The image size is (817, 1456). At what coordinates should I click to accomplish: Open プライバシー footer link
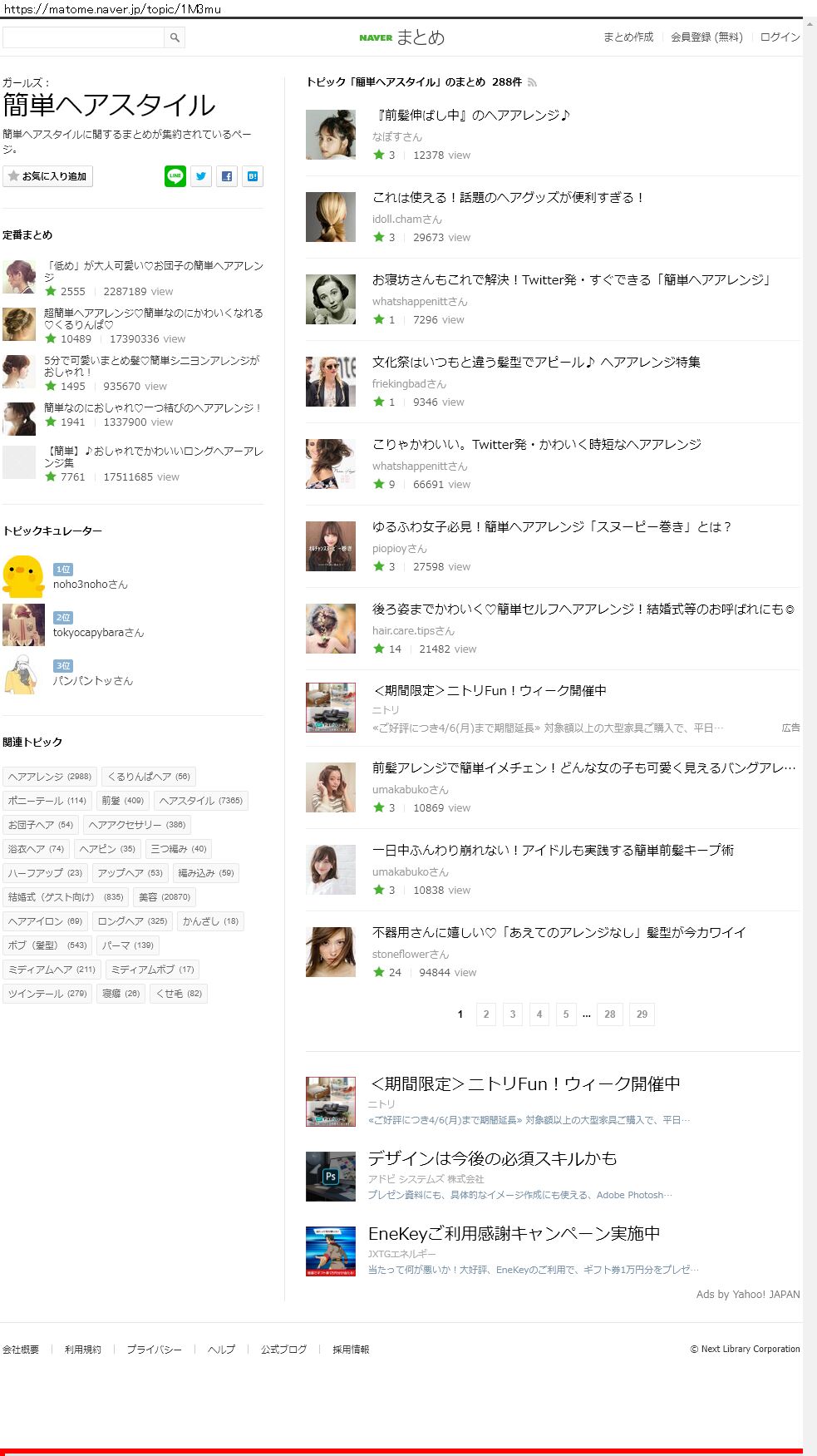pos(154,1350)
